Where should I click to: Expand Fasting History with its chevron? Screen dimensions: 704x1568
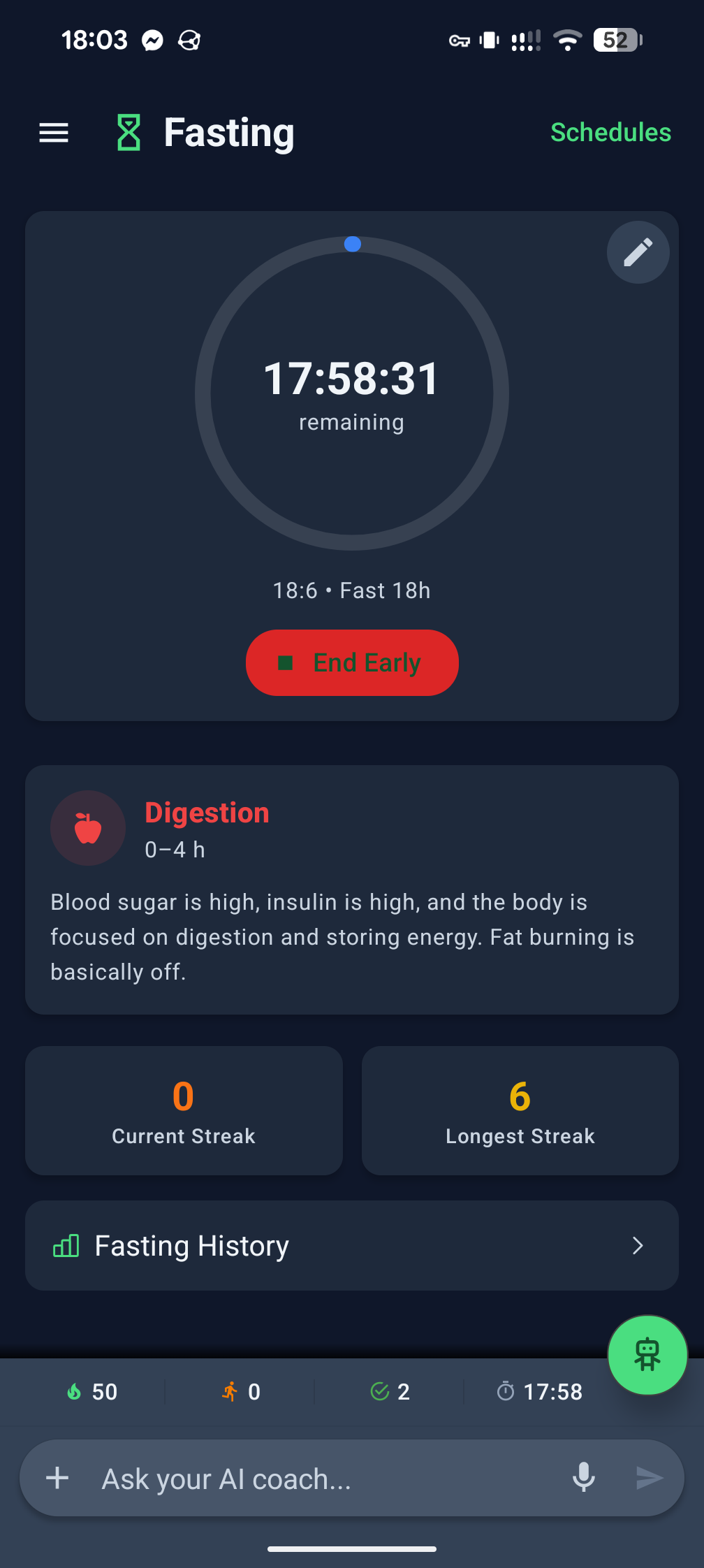coord(637,1245)
